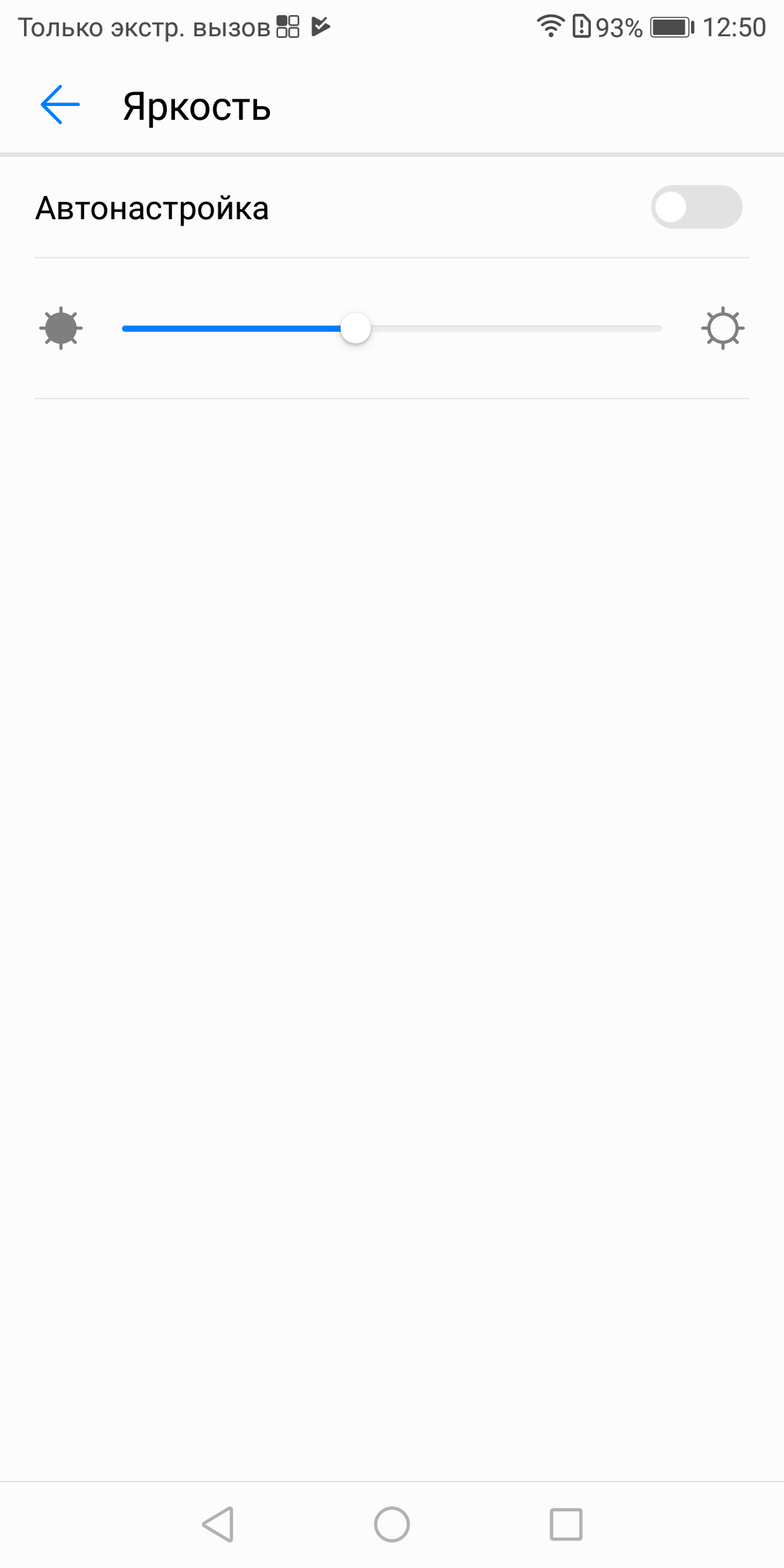Tap the system home button
The image size is (784, 1568).
click(x=392, y=1524)
